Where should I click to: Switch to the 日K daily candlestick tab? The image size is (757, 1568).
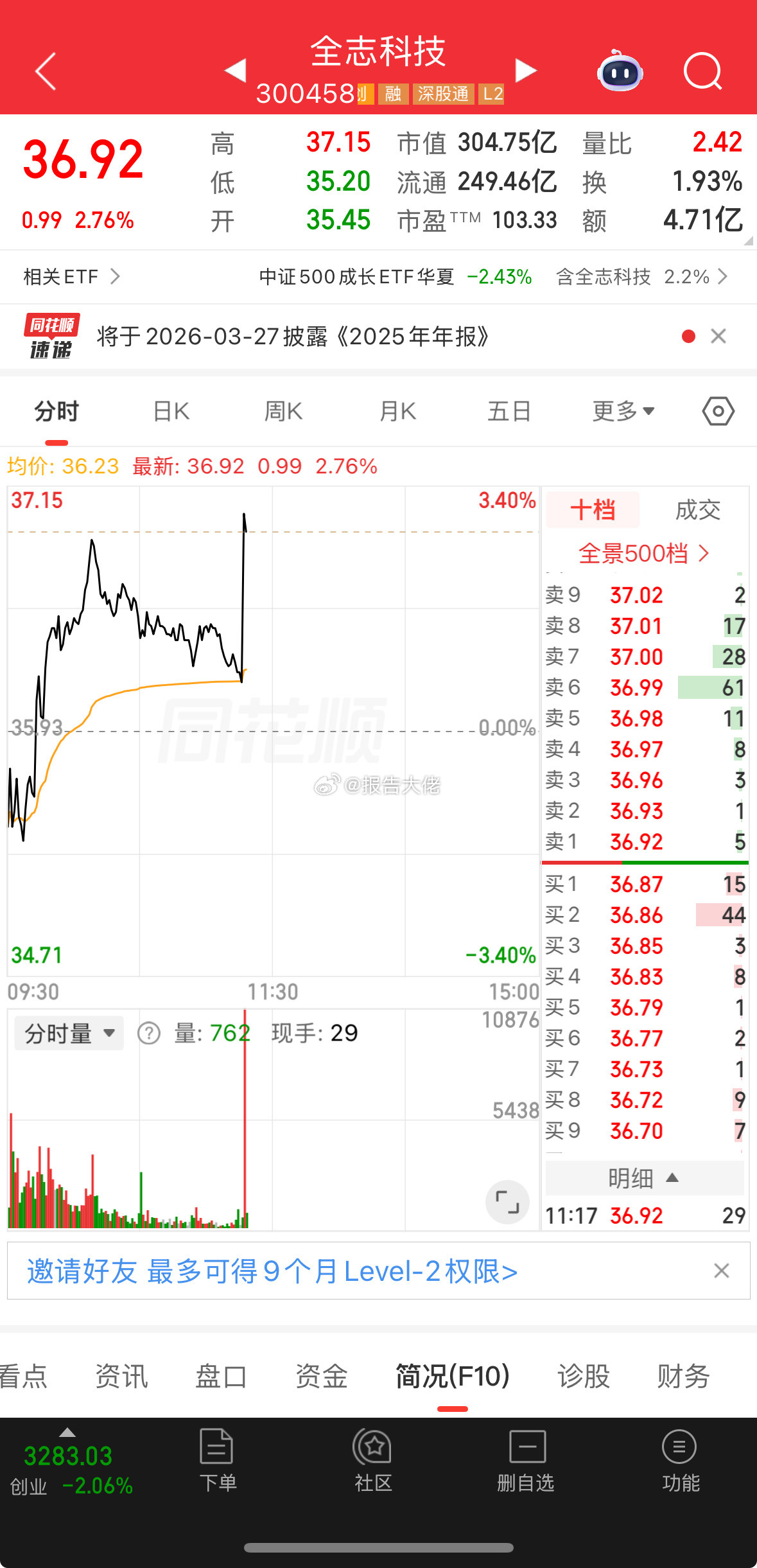tap(170, 411)
